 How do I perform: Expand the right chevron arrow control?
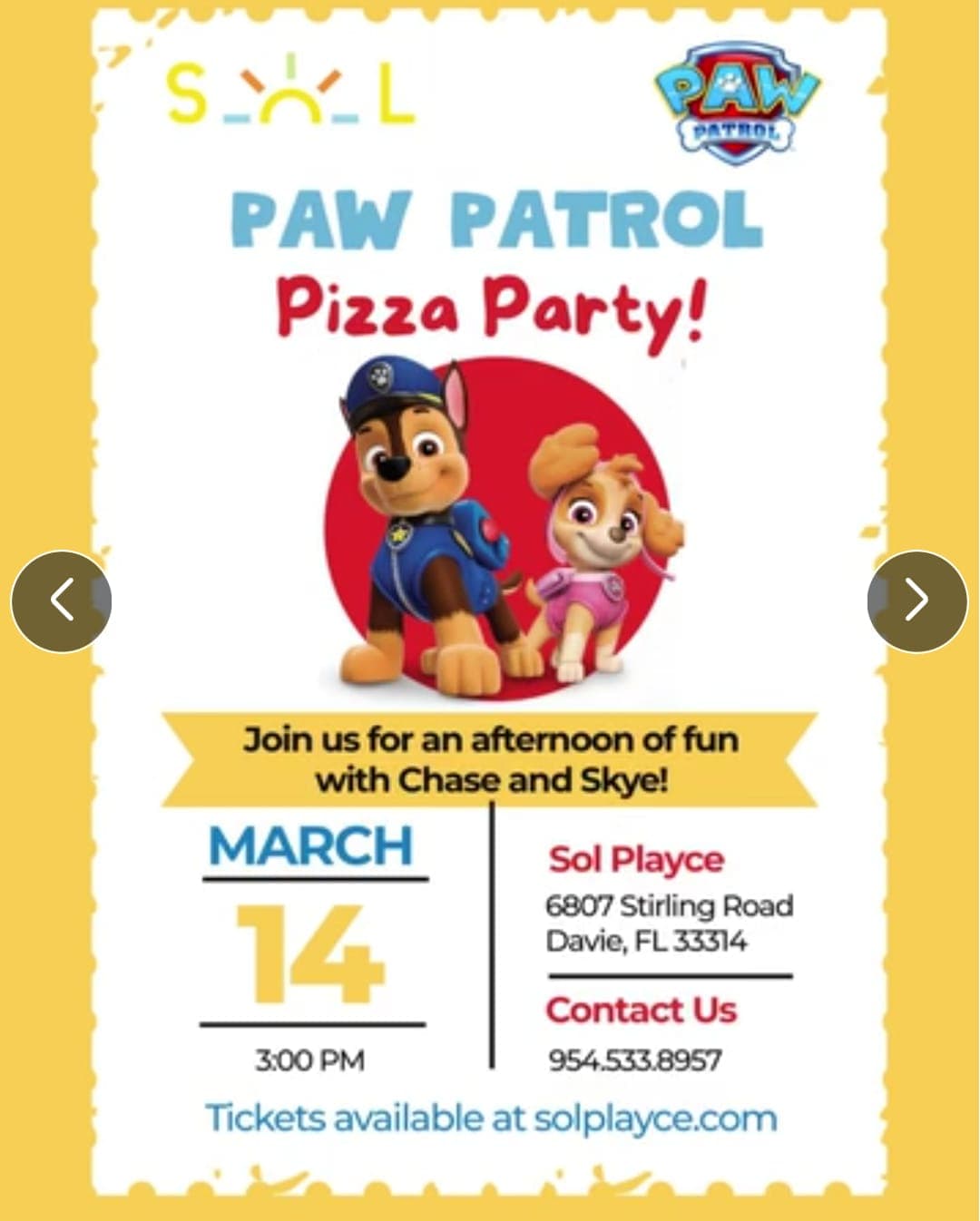point(916,599)
